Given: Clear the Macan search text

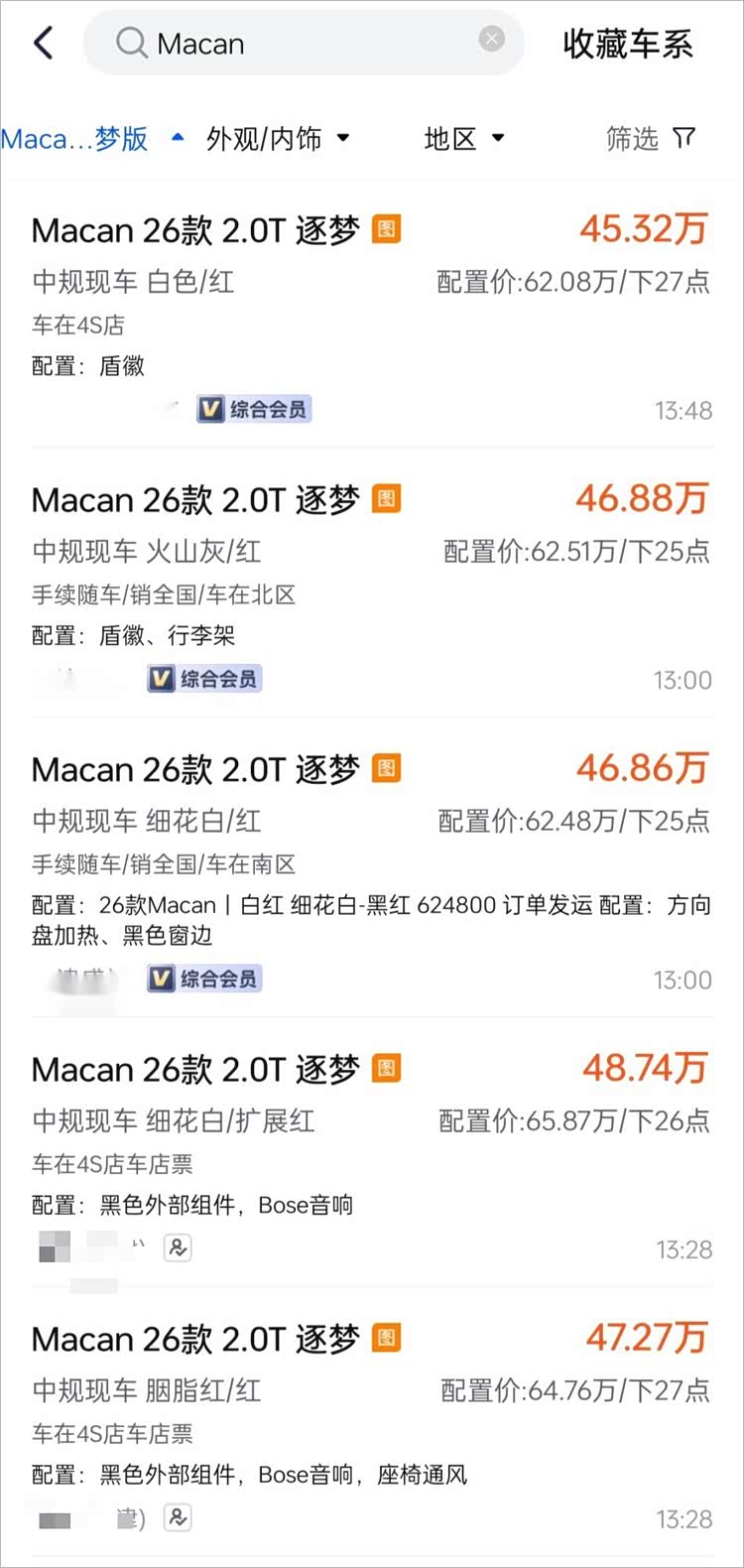Looking at the screenshot, I should pyautogui.click(x=491, y=40).
